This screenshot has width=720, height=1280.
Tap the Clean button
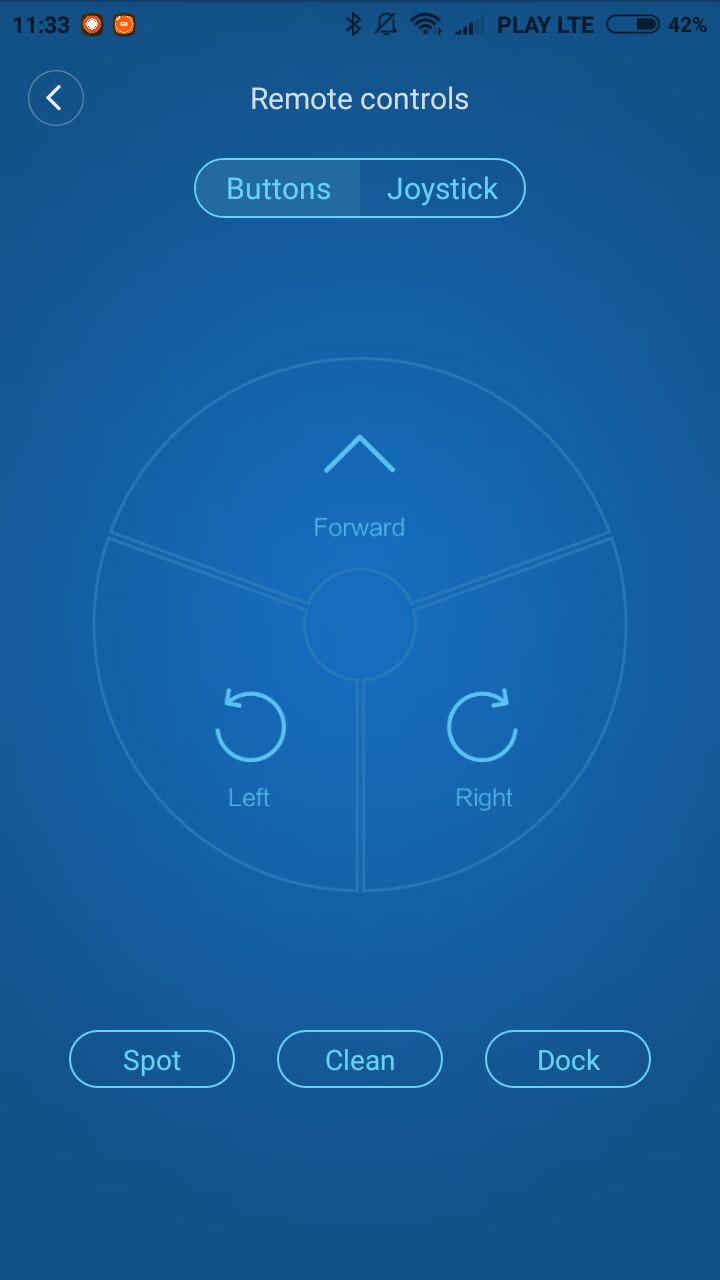coord(360,1059)
